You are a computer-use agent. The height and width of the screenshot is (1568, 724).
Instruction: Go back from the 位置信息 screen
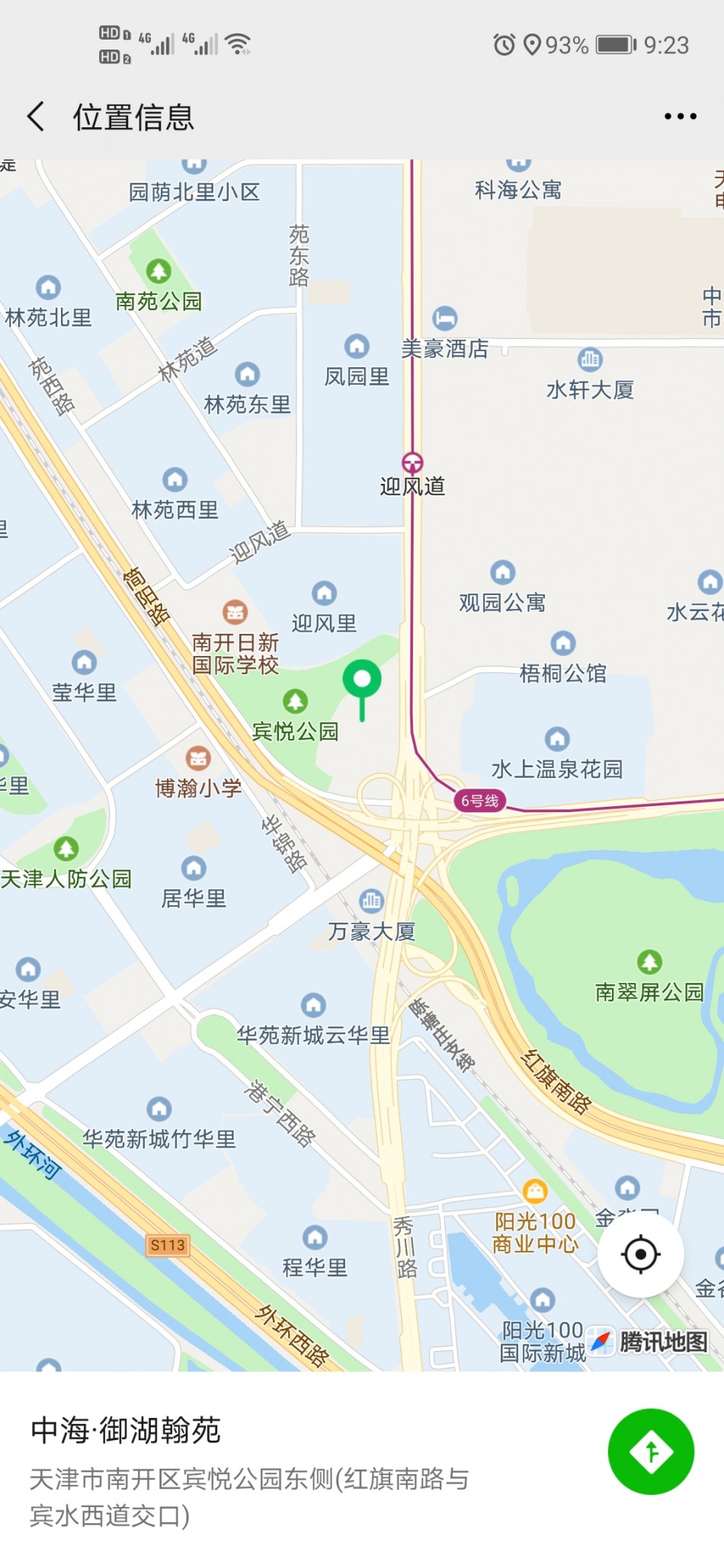(36, 117)
